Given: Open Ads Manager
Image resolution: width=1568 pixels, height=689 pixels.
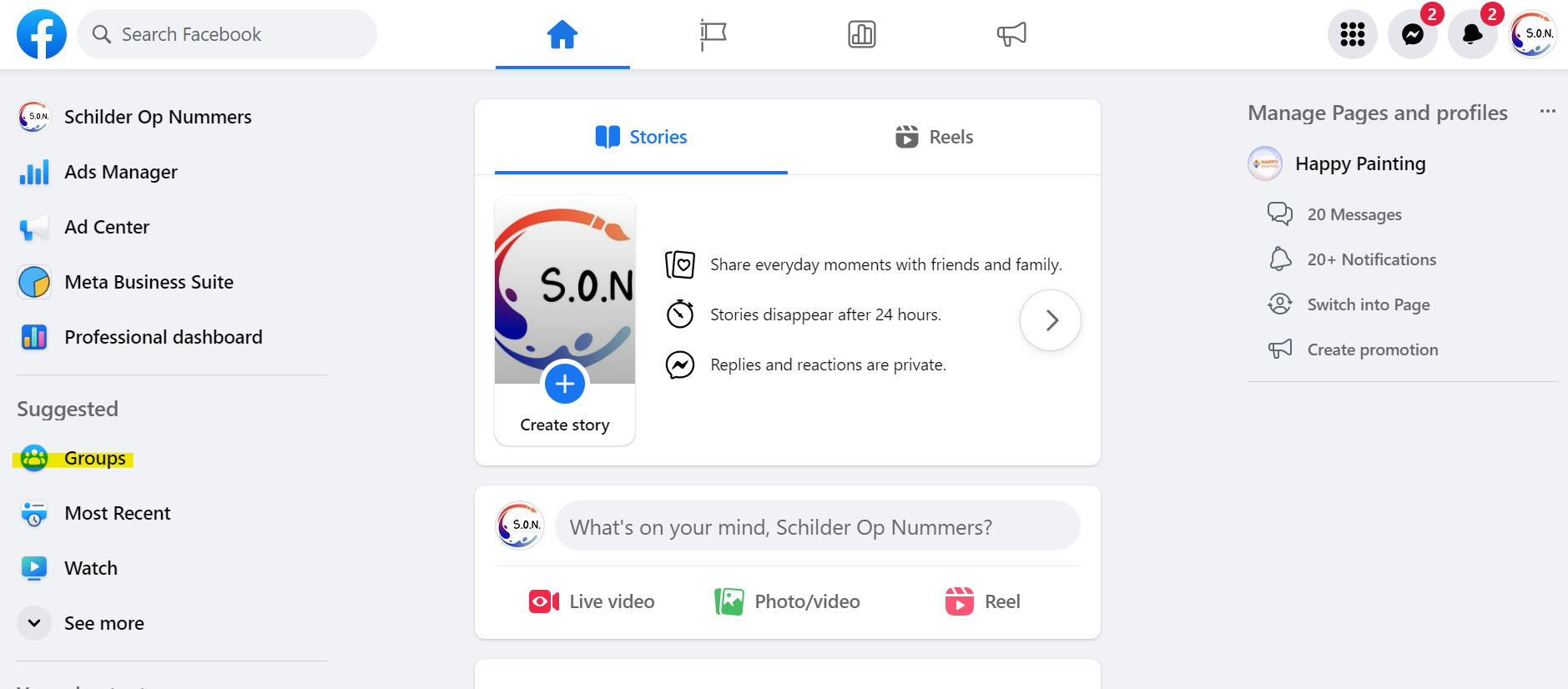Looking at the screenshot, I should coord(120,172).
